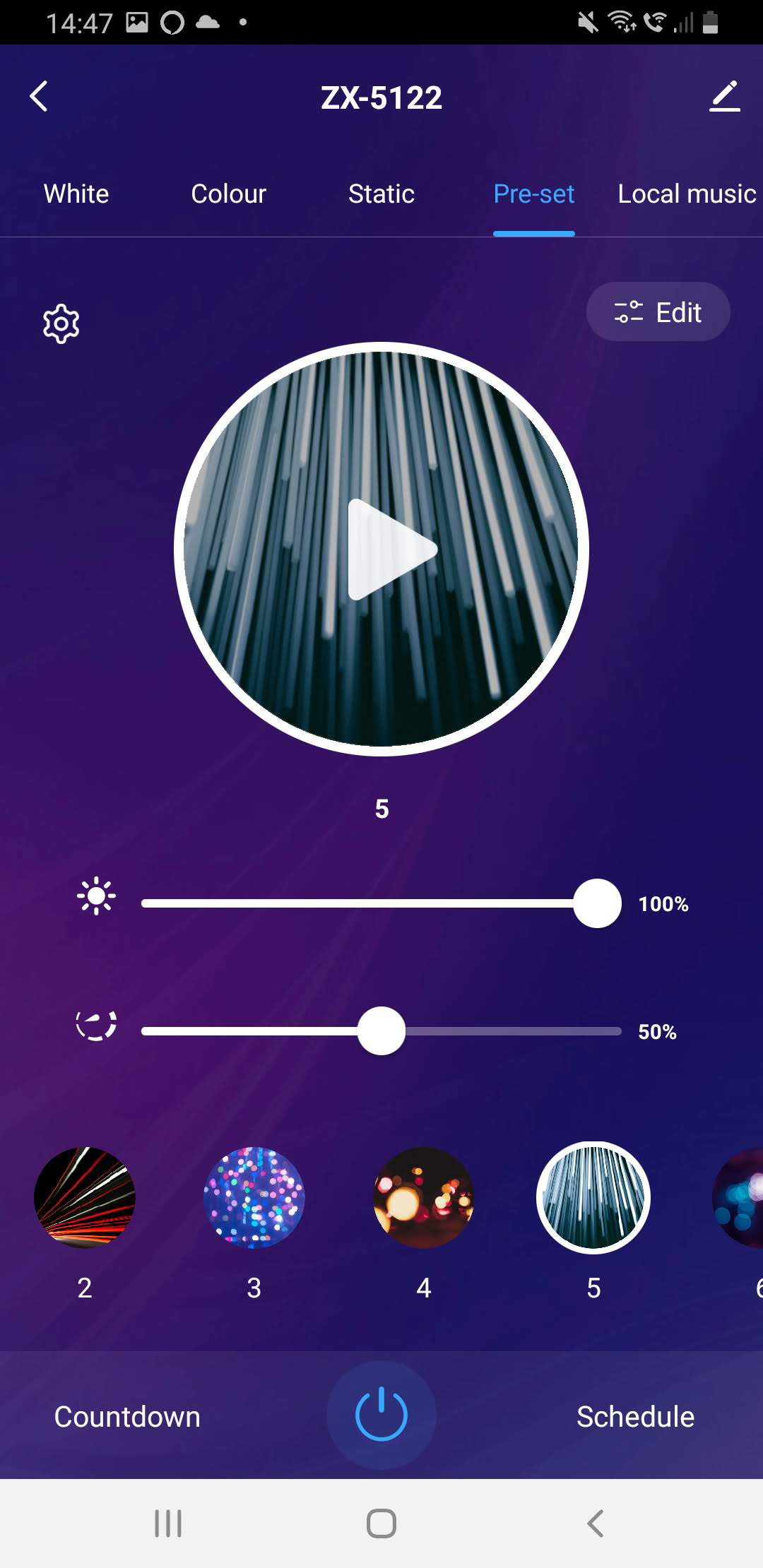Viewport: 763px width, 1568px height.
Task: Switch to the White tab
Action: click(76, 194)
